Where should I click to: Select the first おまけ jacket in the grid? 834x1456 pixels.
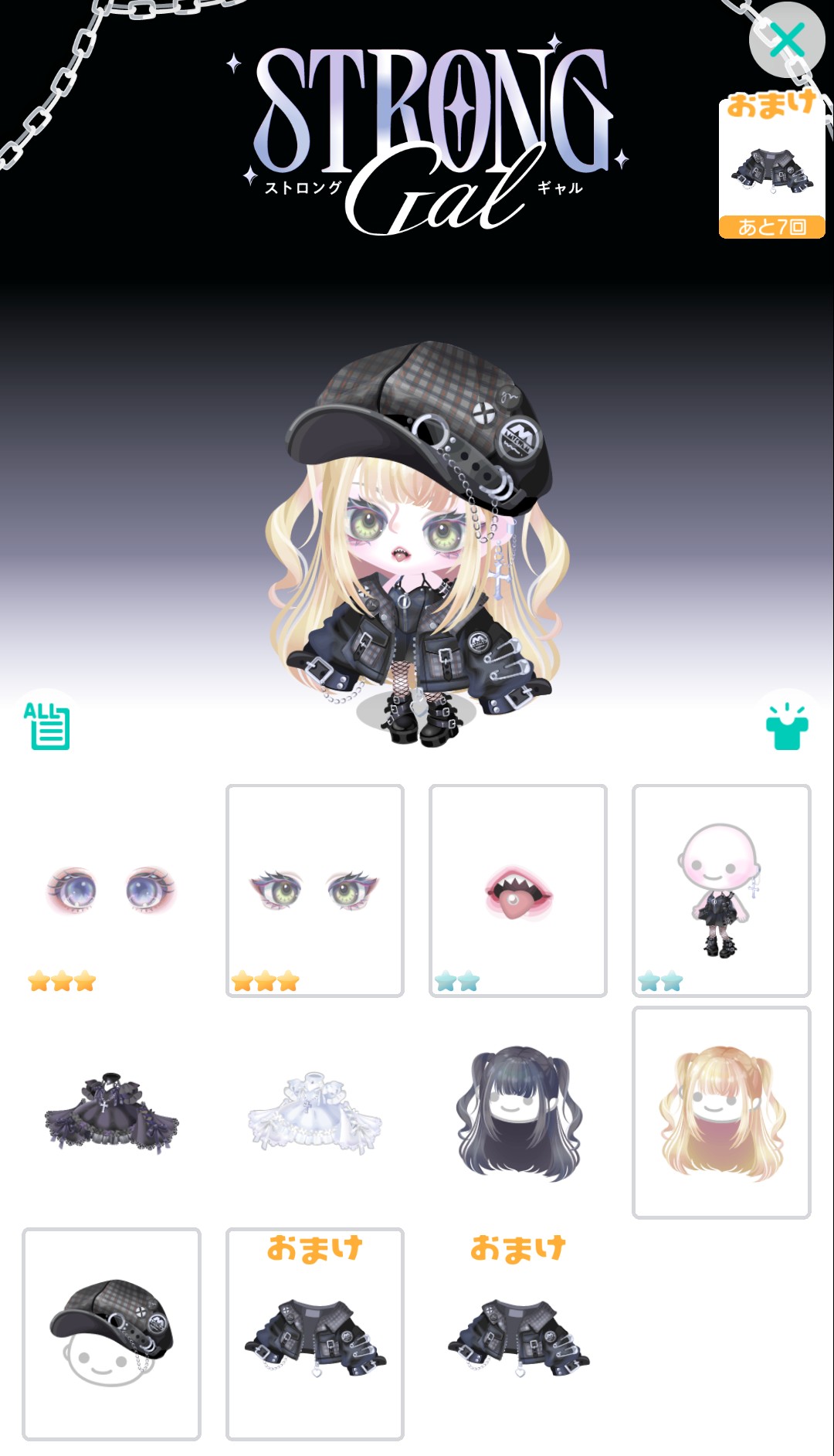pos(314,1334)
